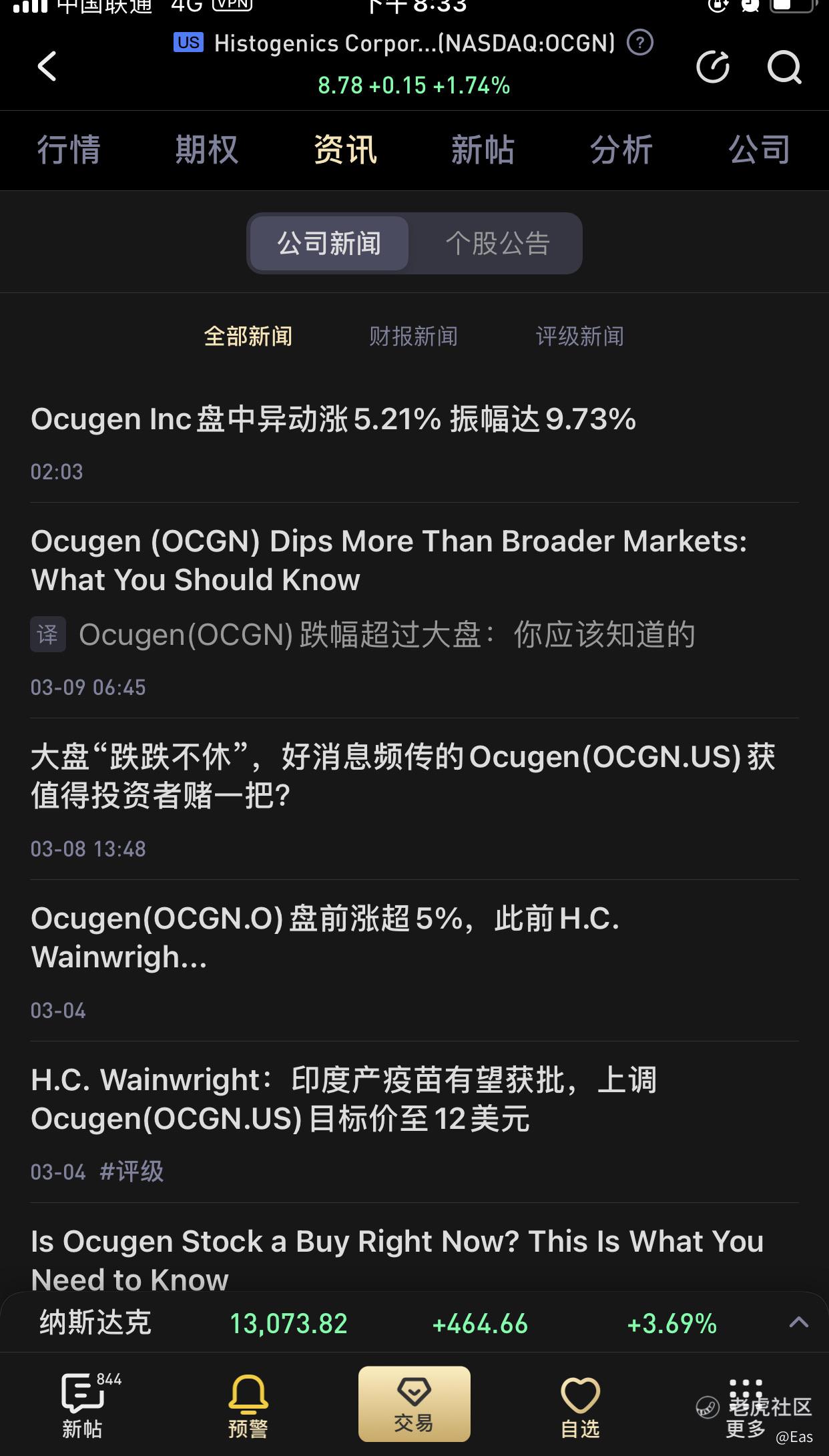Image resolution: width=829 pixels, height=1456 pixels.
Task: Open the 公司 tab
Action: (759, 150)
